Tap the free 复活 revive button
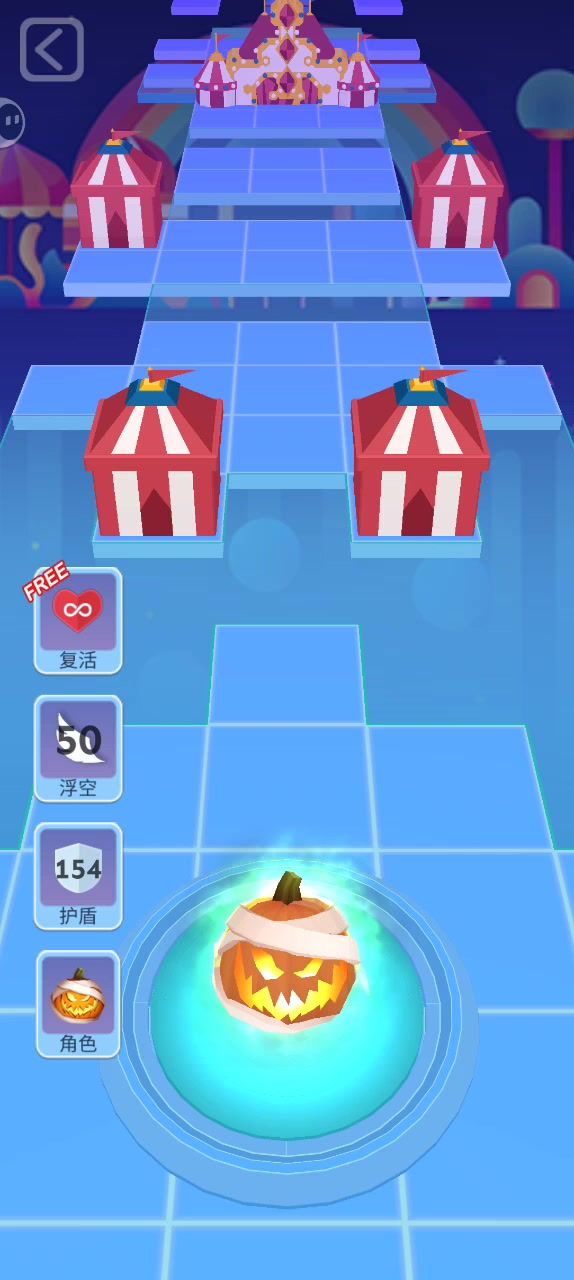 [78, 621]
